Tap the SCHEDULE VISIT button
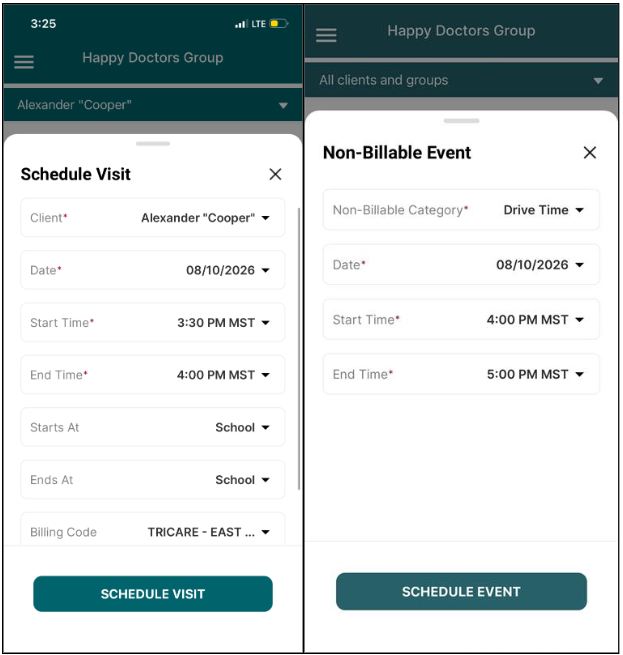 tap(153, 594)
